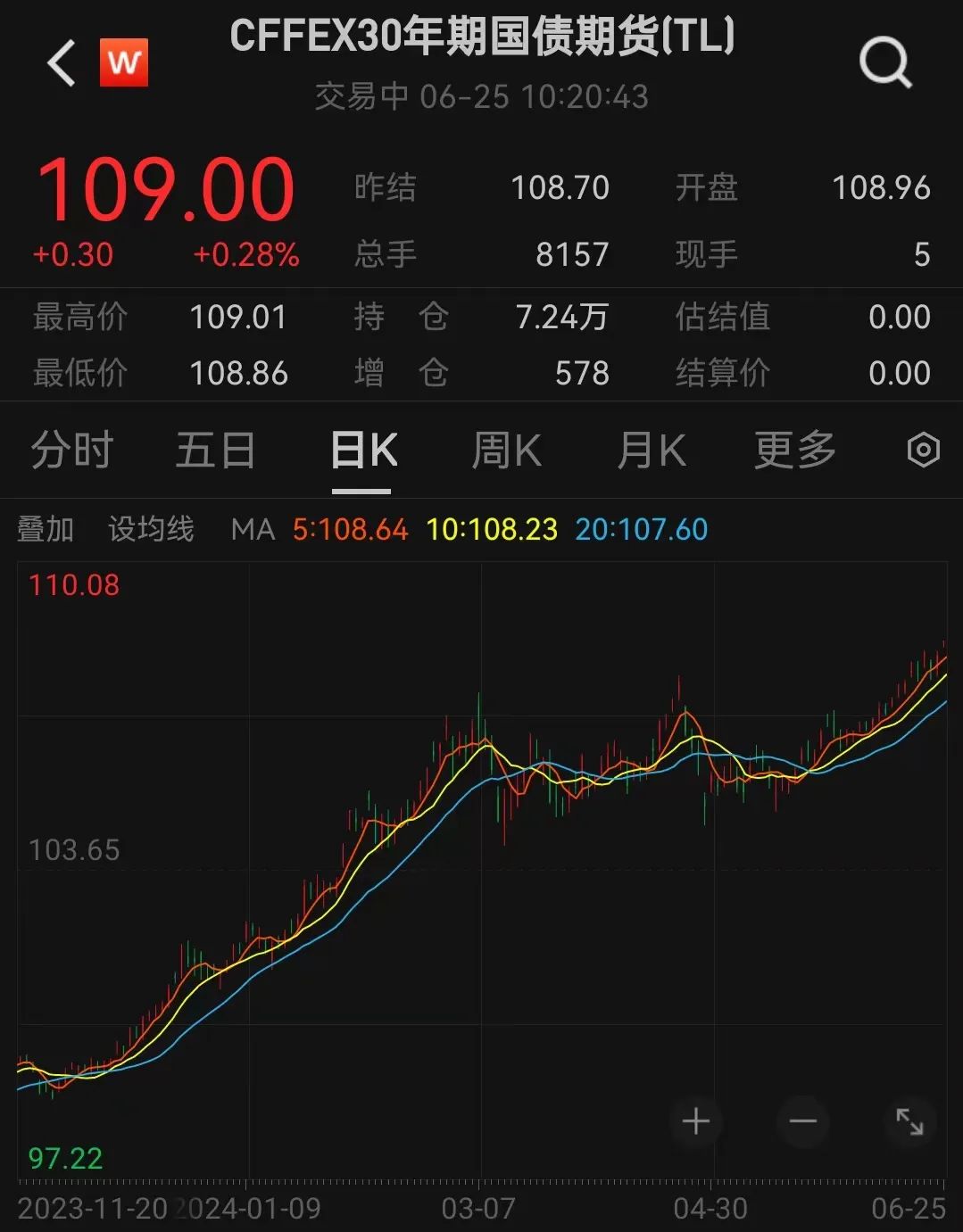Open the 更多 chart options
The image size is (963, 1232).
pos(793,451)
